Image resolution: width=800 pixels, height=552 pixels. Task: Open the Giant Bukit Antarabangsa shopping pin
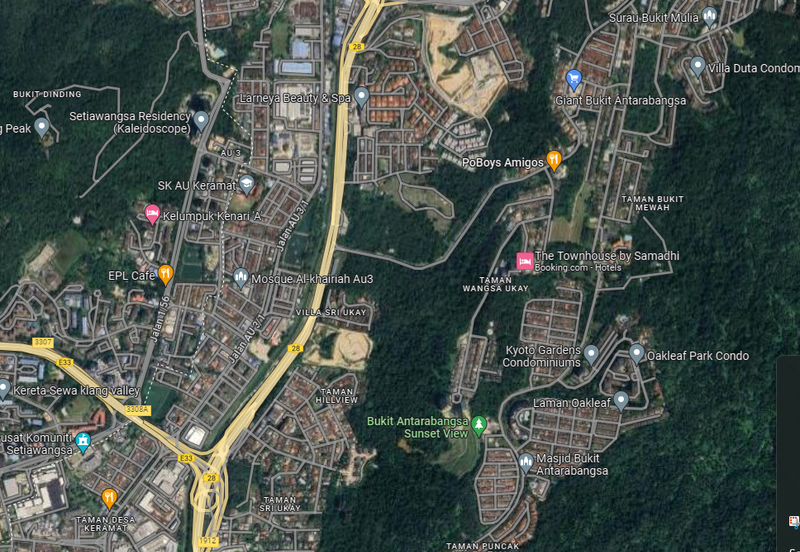coord(573,78)
